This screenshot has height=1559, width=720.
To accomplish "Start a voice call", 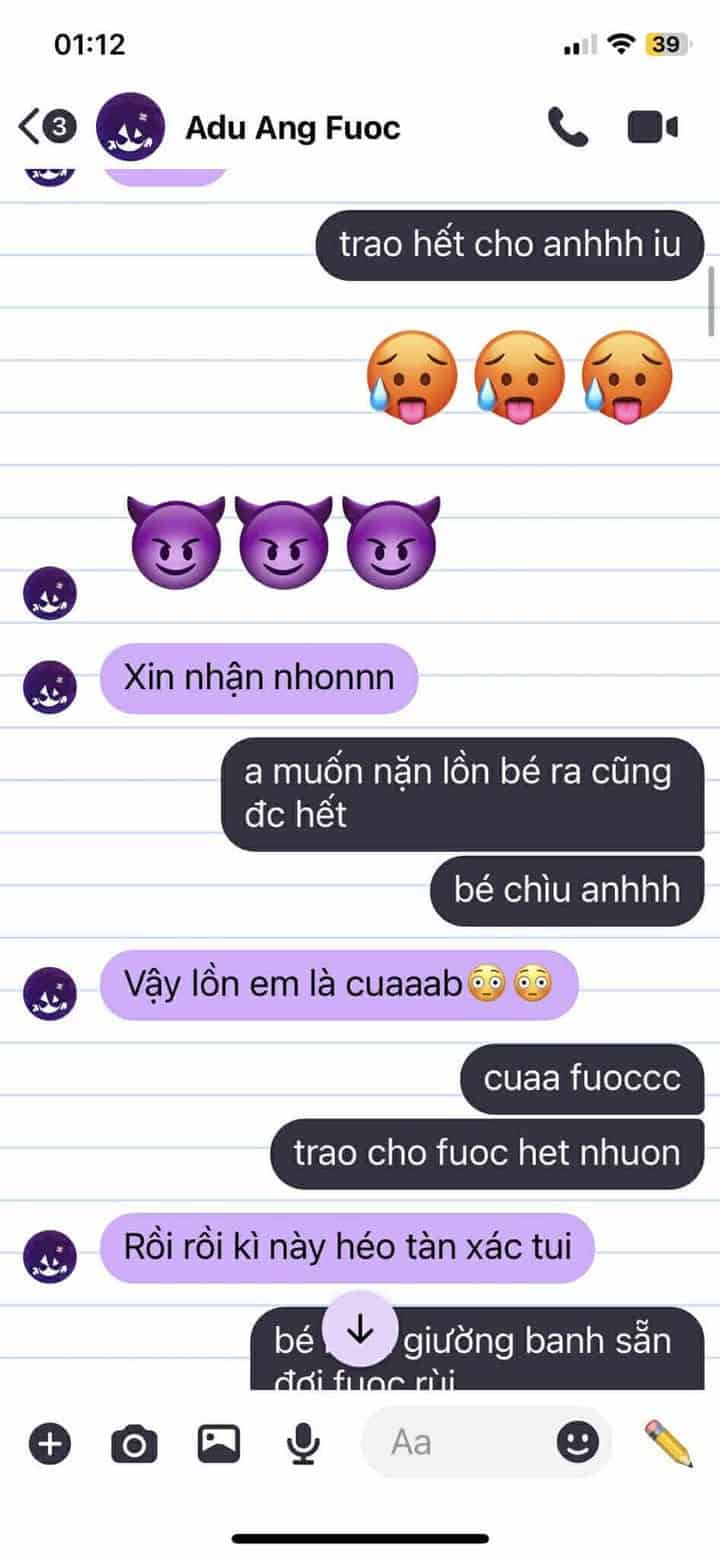I will [567, 128].
